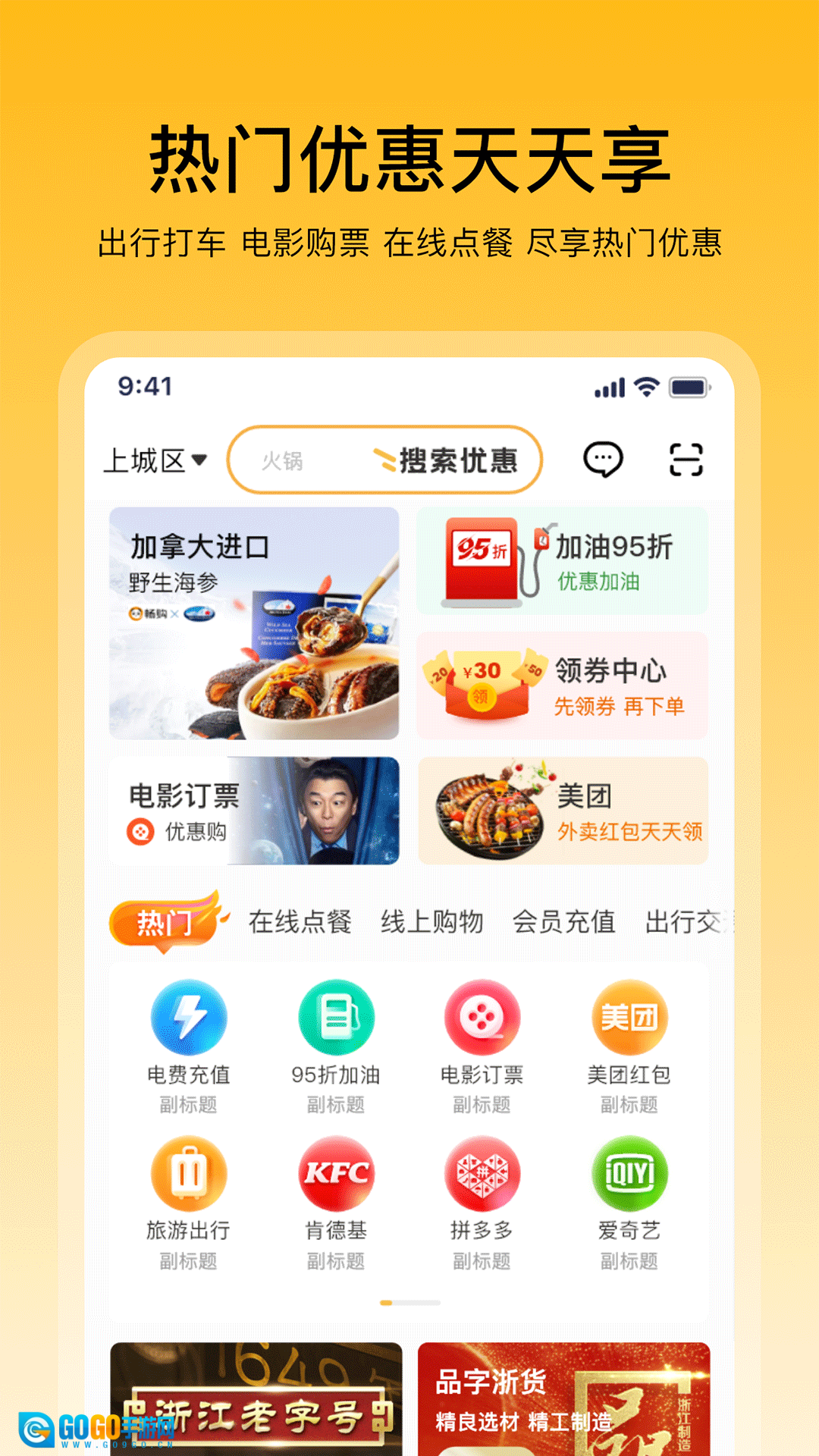The height and width of the screenshot is (1456, 819).
Task: Open the message chat bubble icon
Action: point(603,459)
